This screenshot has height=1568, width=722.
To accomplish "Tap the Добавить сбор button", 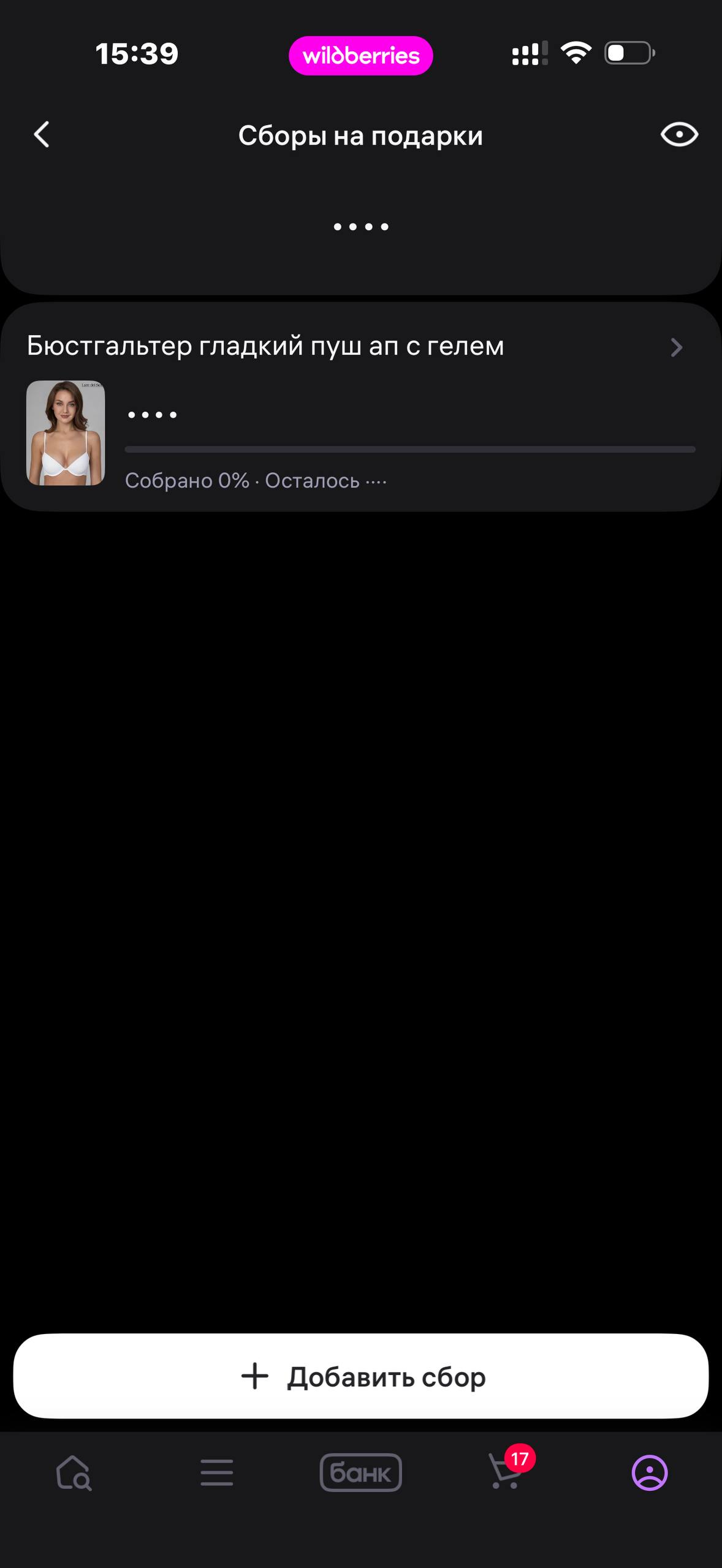I will click(360, 1376).
